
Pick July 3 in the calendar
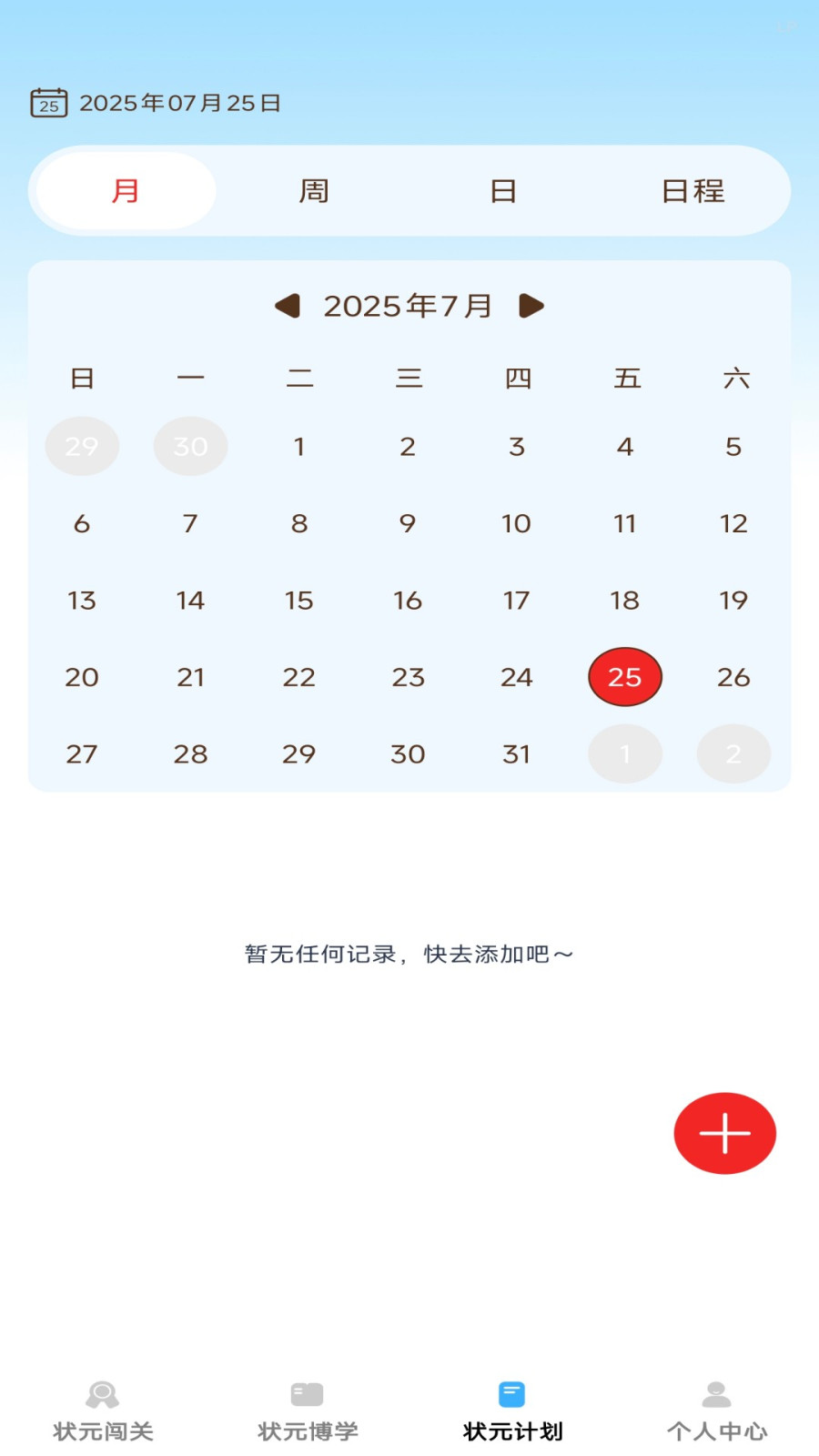coord(516,446)
